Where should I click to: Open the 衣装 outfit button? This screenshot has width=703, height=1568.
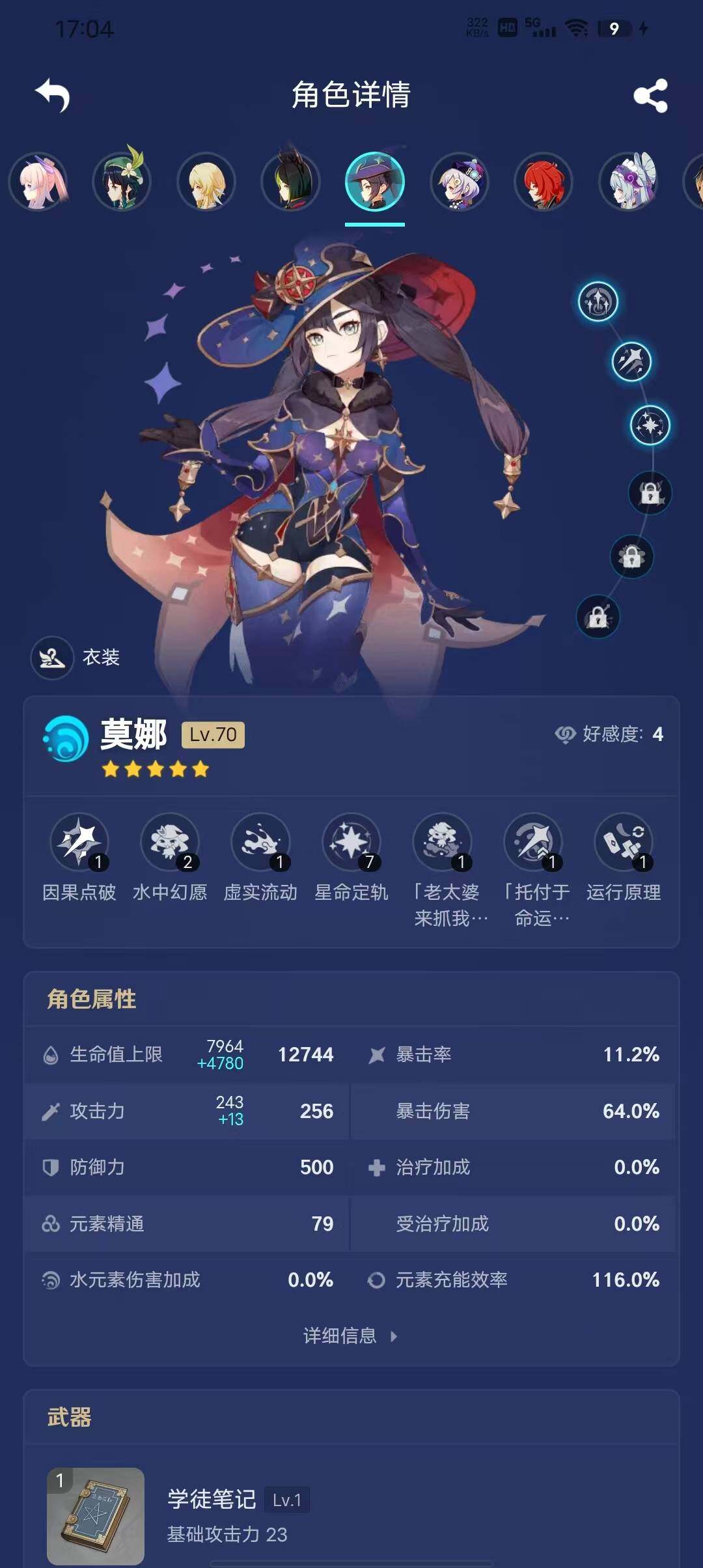click(x=76, y=657)
